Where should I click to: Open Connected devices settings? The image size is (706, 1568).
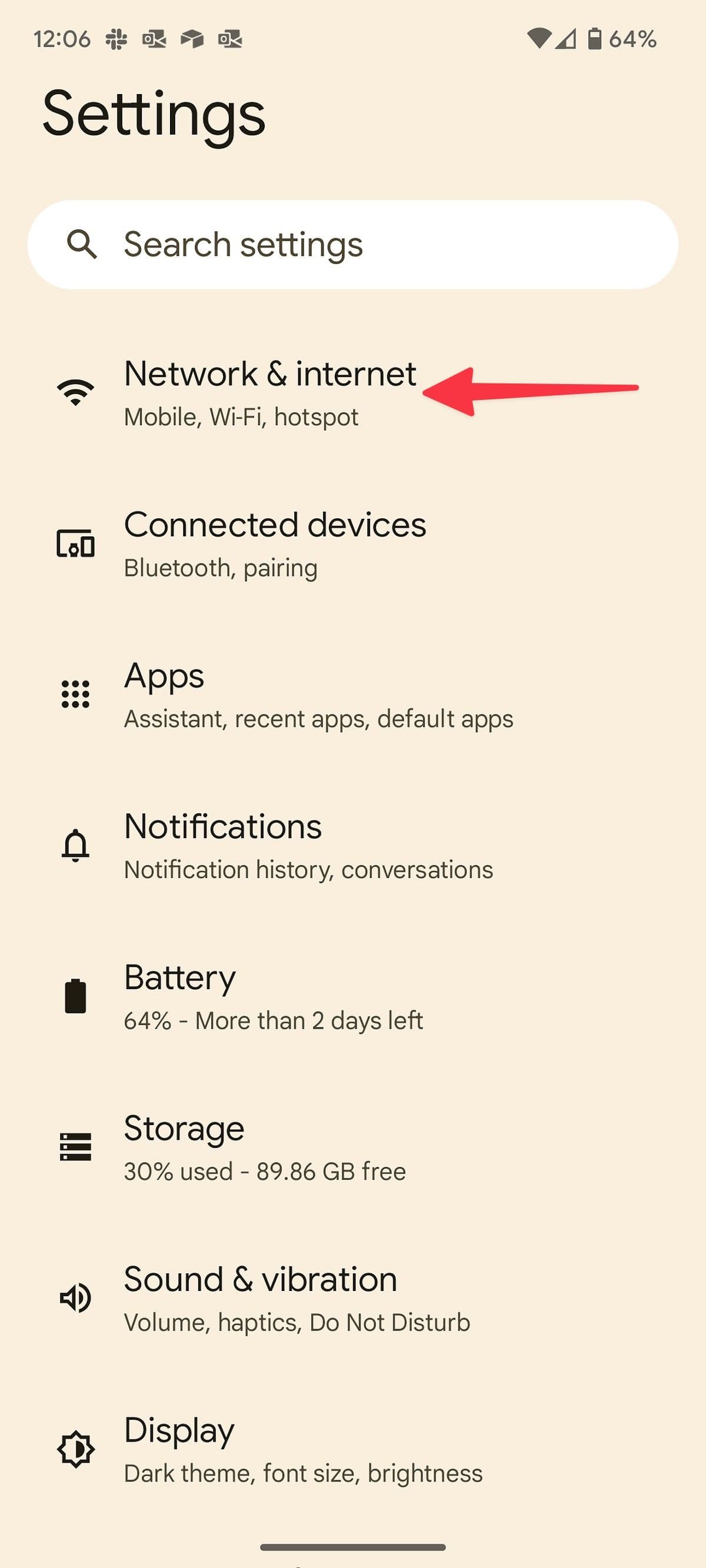coord(274,543)
